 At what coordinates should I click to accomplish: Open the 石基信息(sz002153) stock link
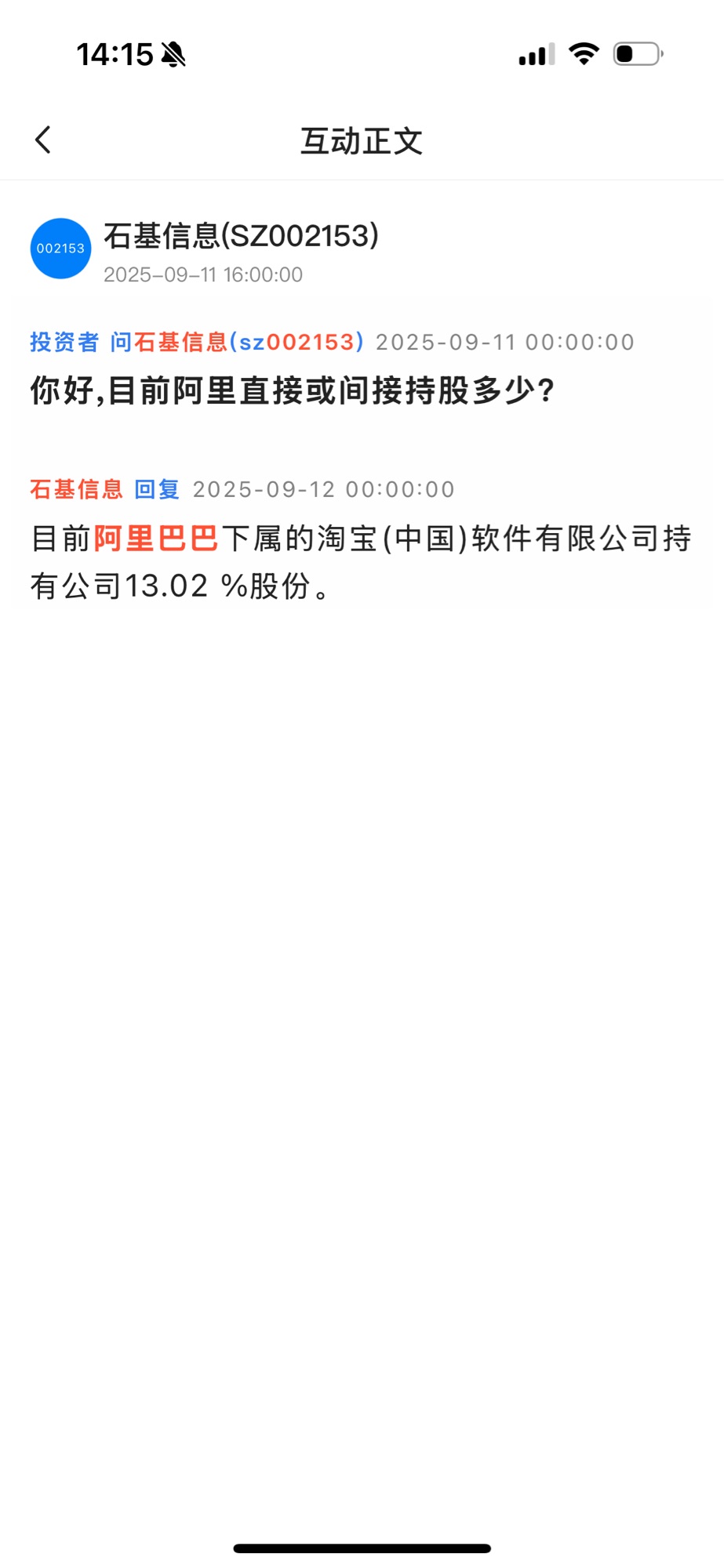click(x=249, y=342)
